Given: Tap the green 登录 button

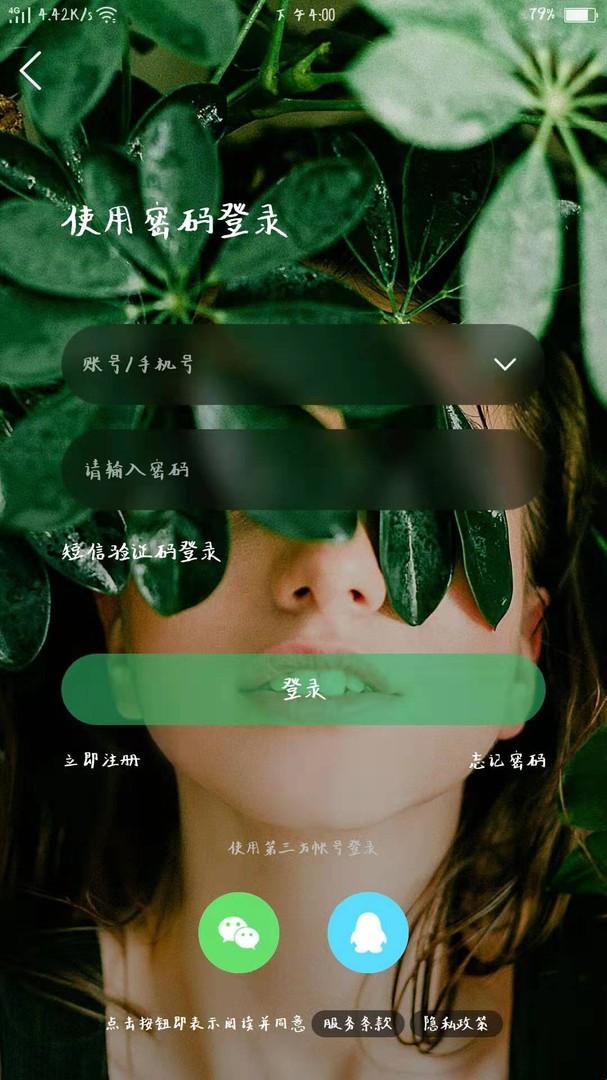Looking at the screenshot, I should point(303,689).
